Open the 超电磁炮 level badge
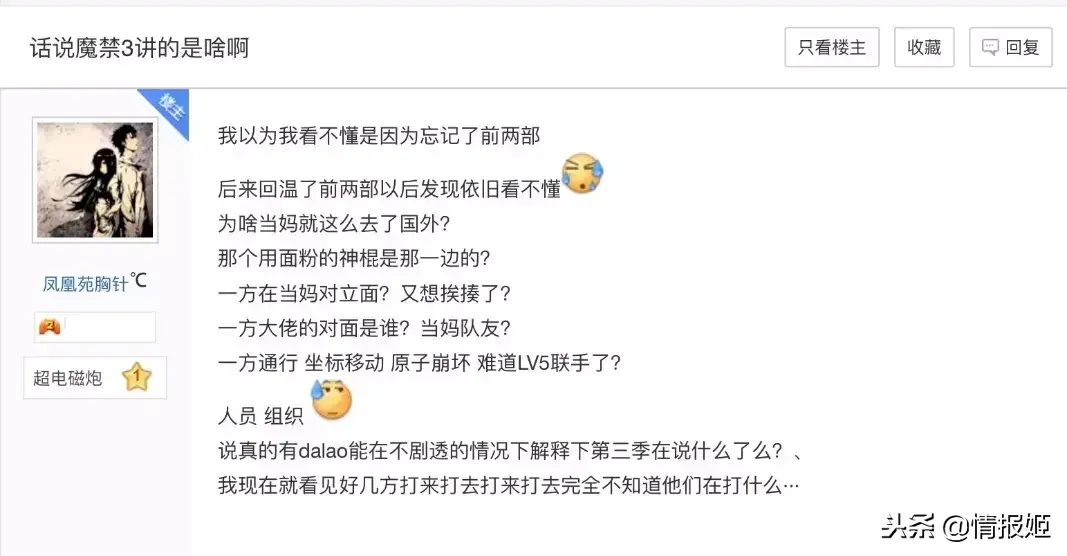This screenshot has width=1067, height=556. 95,377
